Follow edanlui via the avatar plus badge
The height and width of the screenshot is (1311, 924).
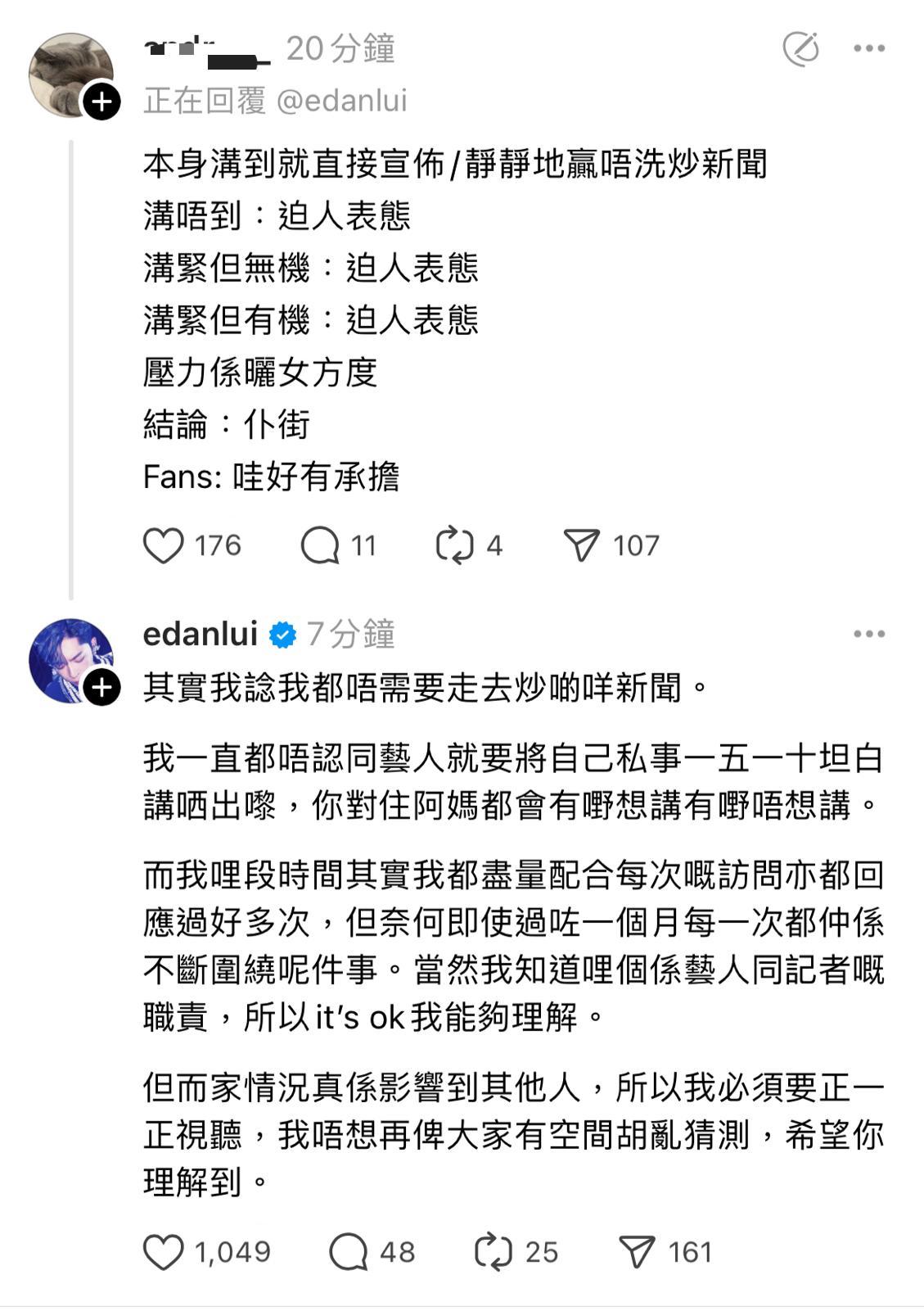coord(101,688)
